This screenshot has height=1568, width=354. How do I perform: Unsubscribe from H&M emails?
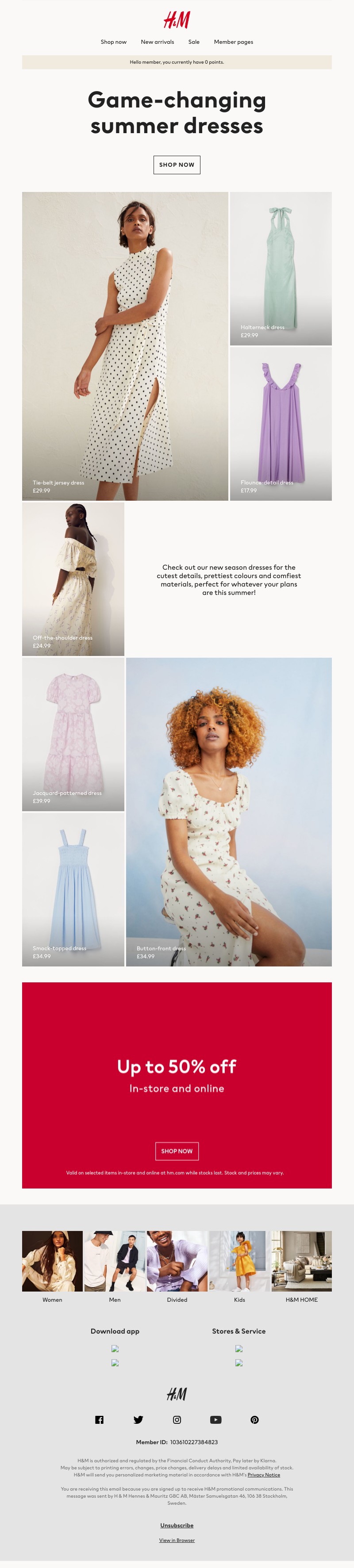[177, 1525]
